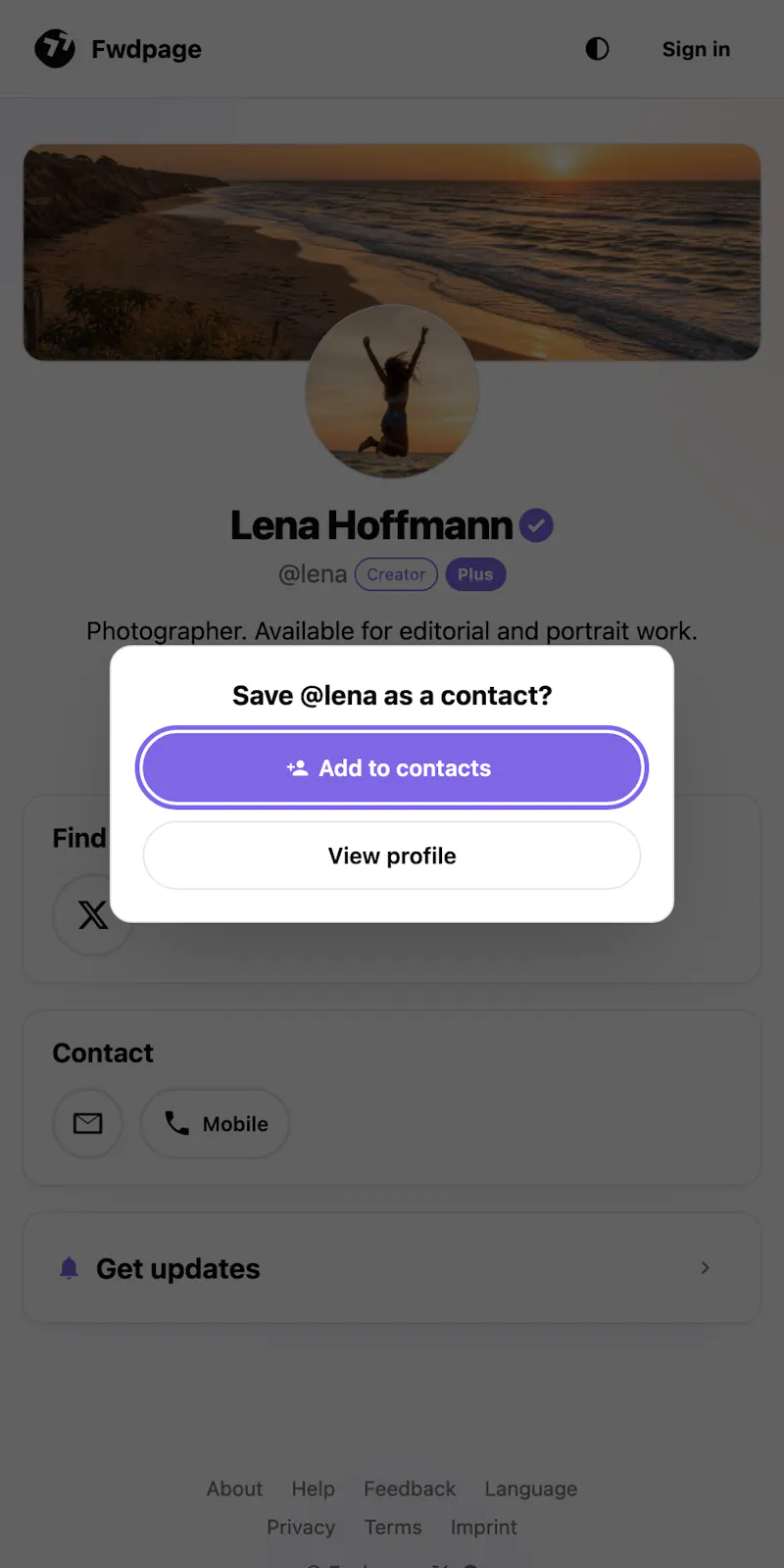
Task: Expand the Get updates row
Action: [392, 1268]
